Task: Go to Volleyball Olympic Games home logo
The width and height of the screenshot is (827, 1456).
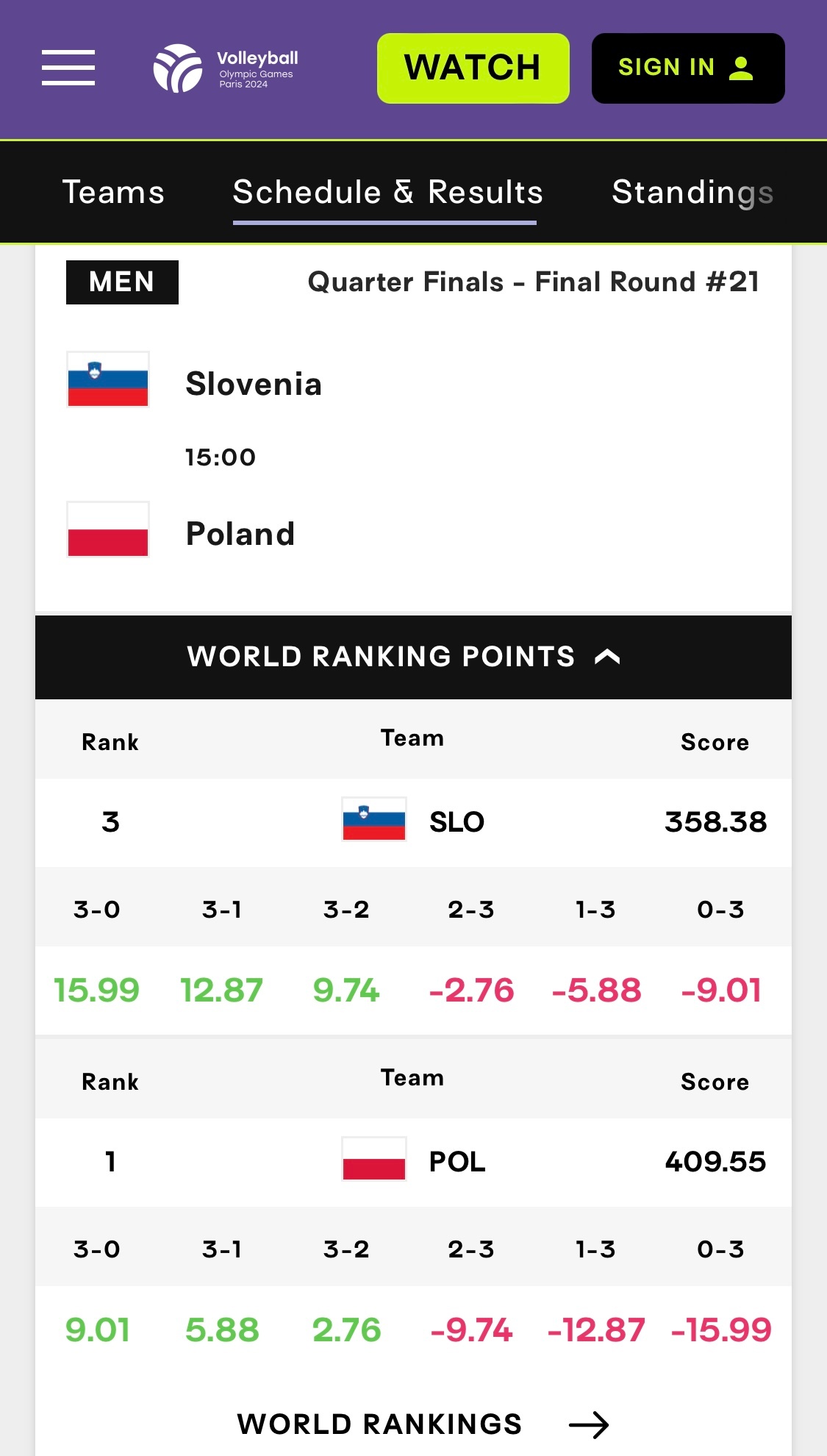Action: (226, 68)
